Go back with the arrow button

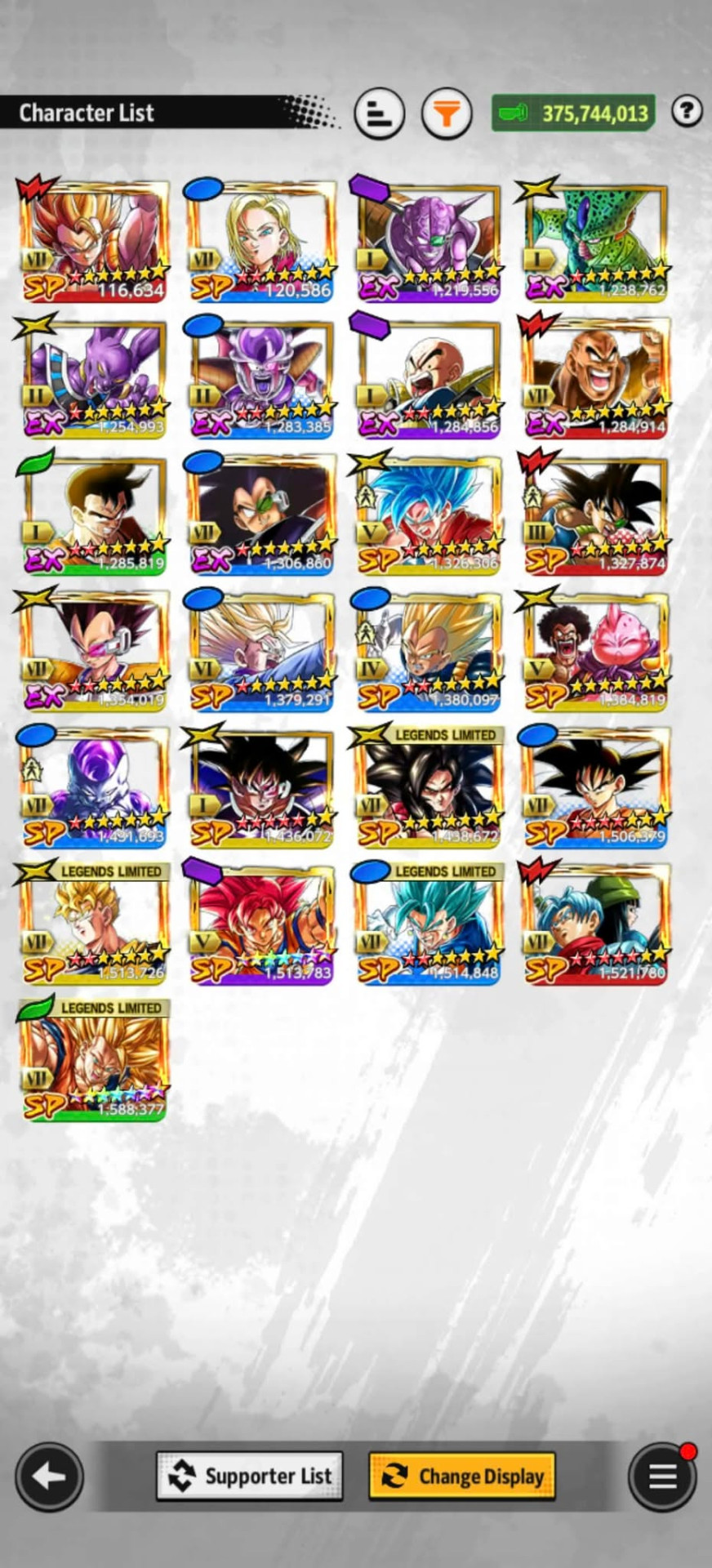pyautogui.click(x=49, y=1476)
